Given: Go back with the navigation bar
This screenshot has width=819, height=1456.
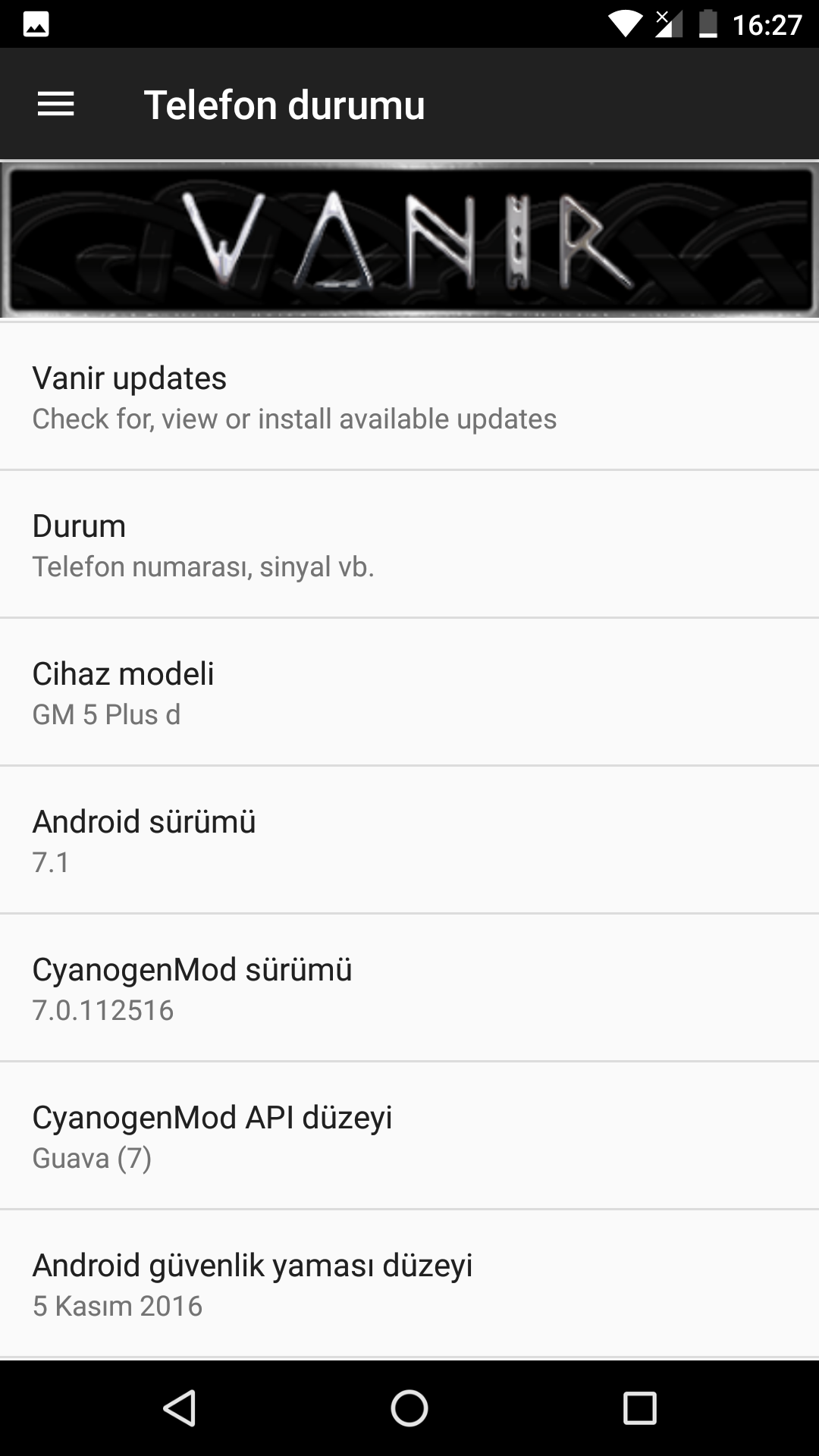Looking at the screenshot, I should (180, 1408).
